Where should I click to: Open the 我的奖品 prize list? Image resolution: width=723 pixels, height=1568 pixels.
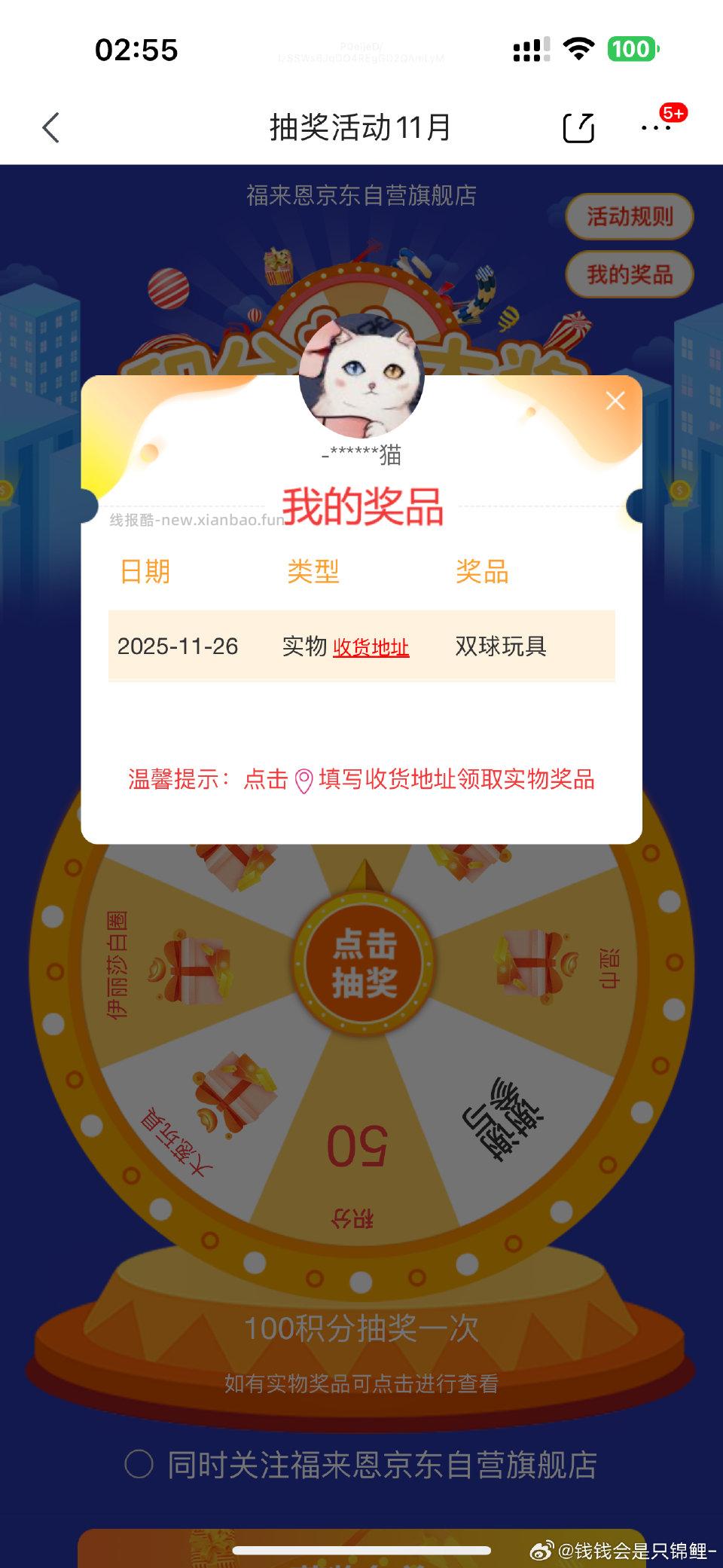[x=630, y=274]
